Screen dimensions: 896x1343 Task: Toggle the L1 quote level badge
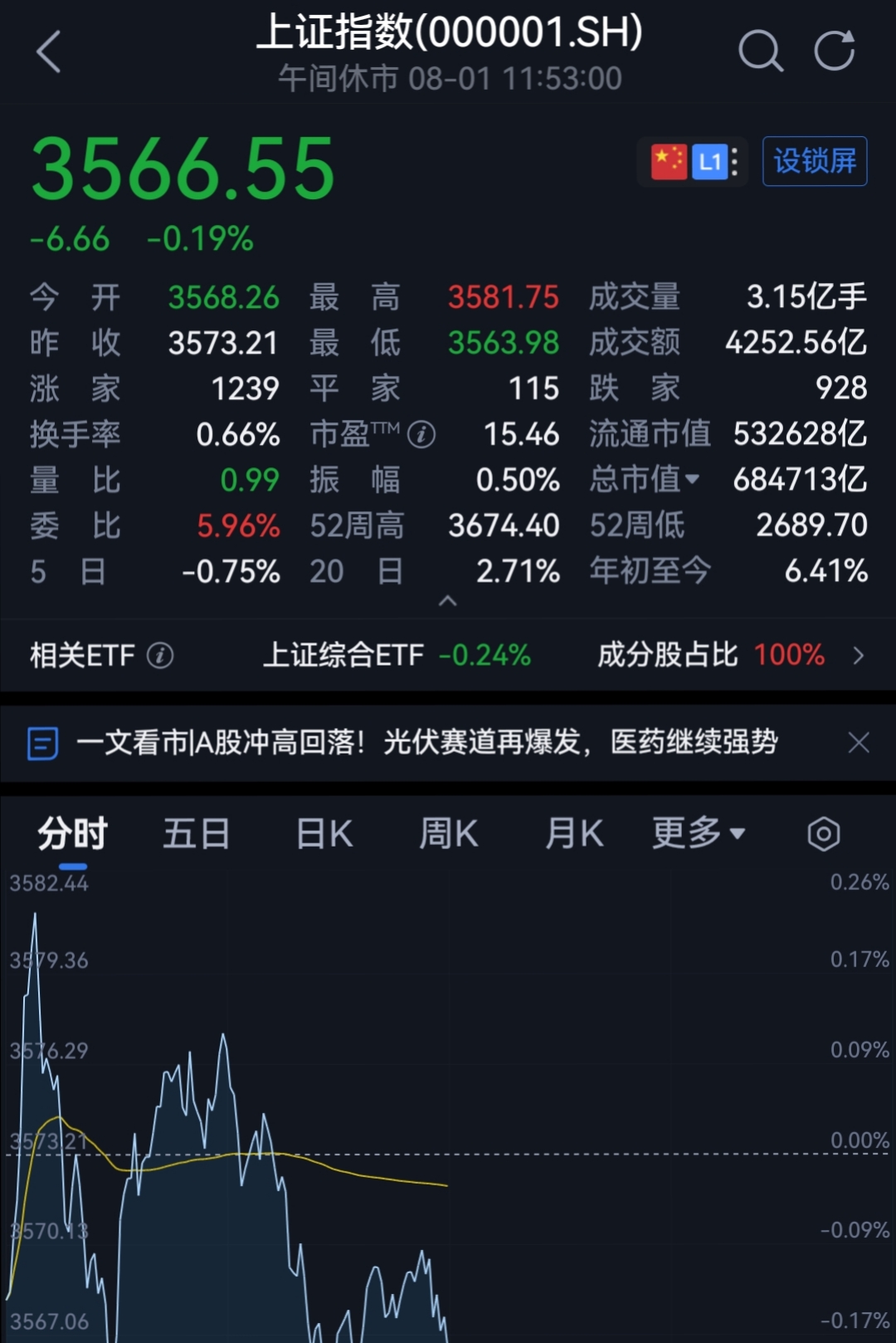click(709, 161)
